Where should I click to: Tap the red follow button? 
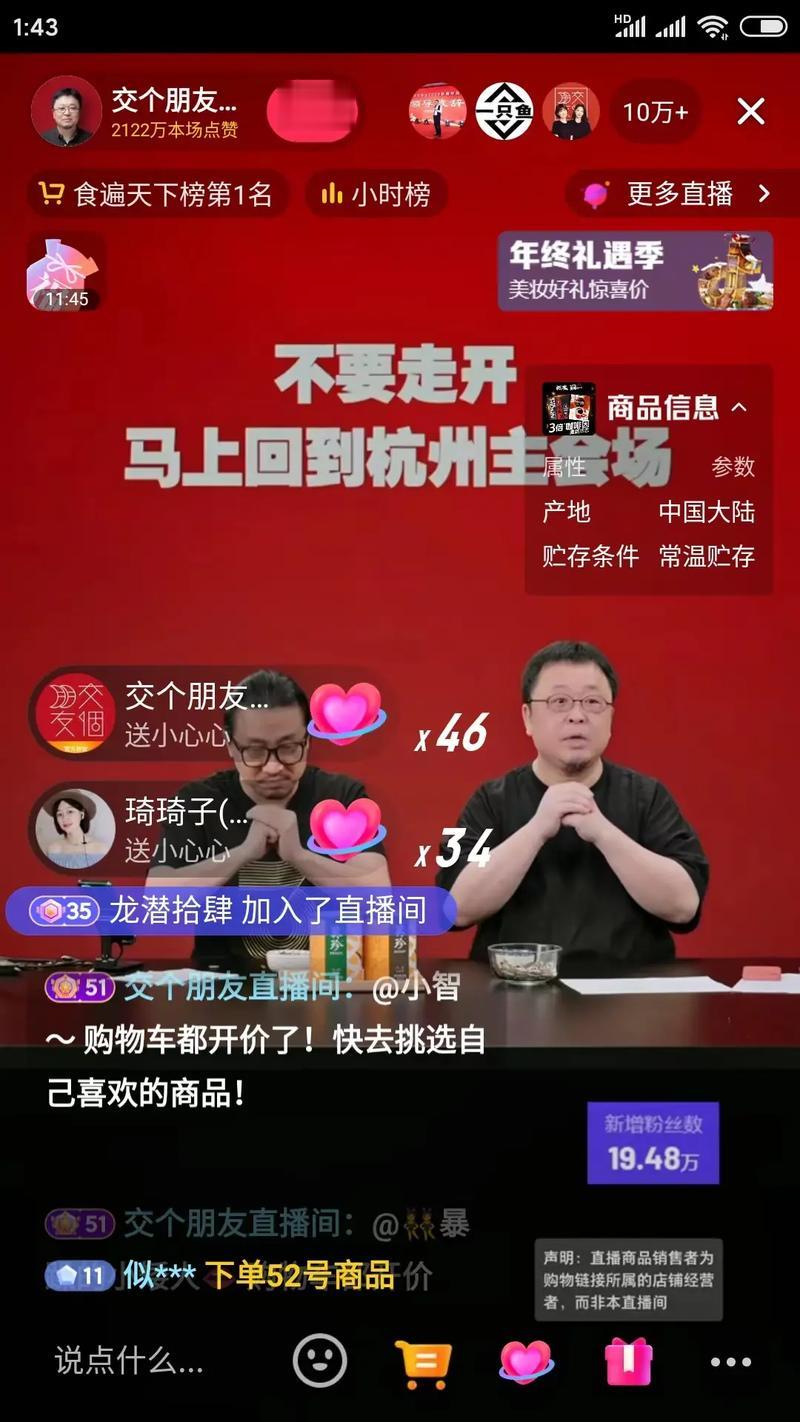(x=312, y=111)
